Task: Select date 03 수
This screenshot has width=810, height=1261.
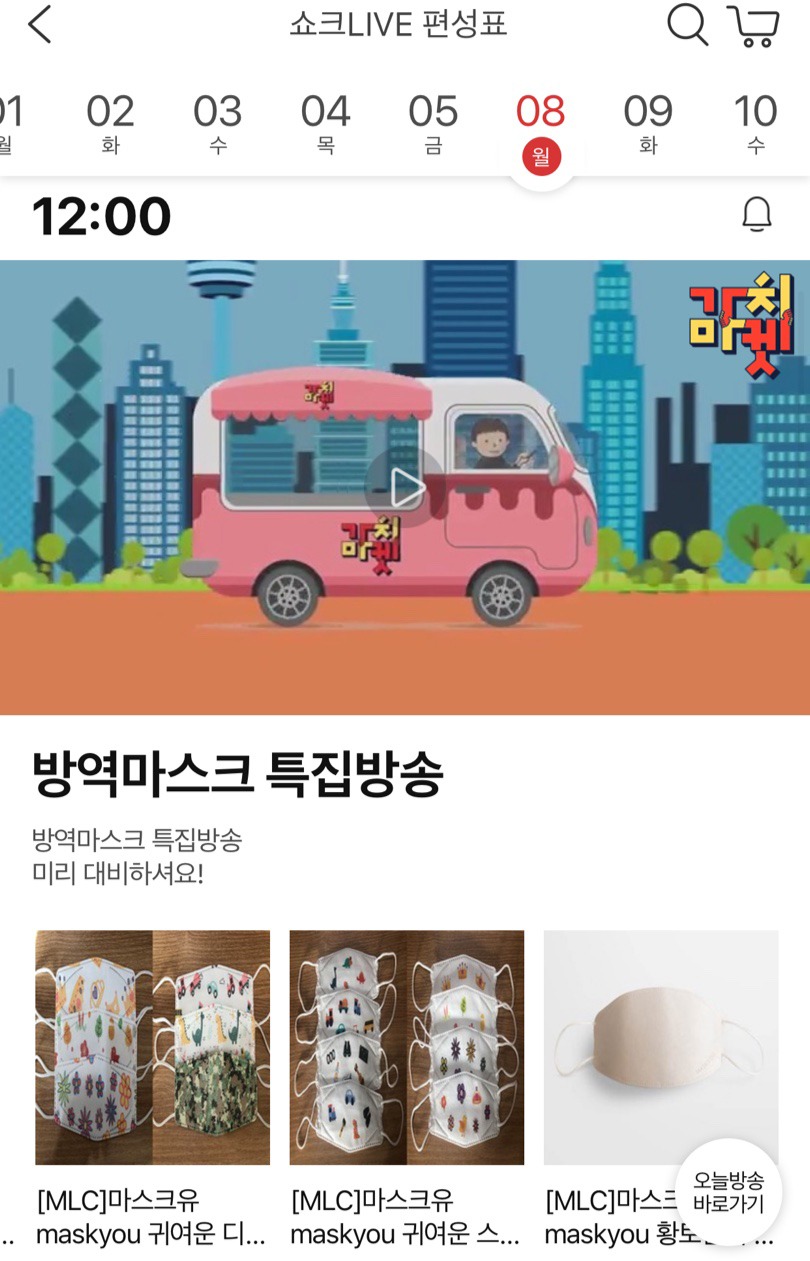Action: 217,123
